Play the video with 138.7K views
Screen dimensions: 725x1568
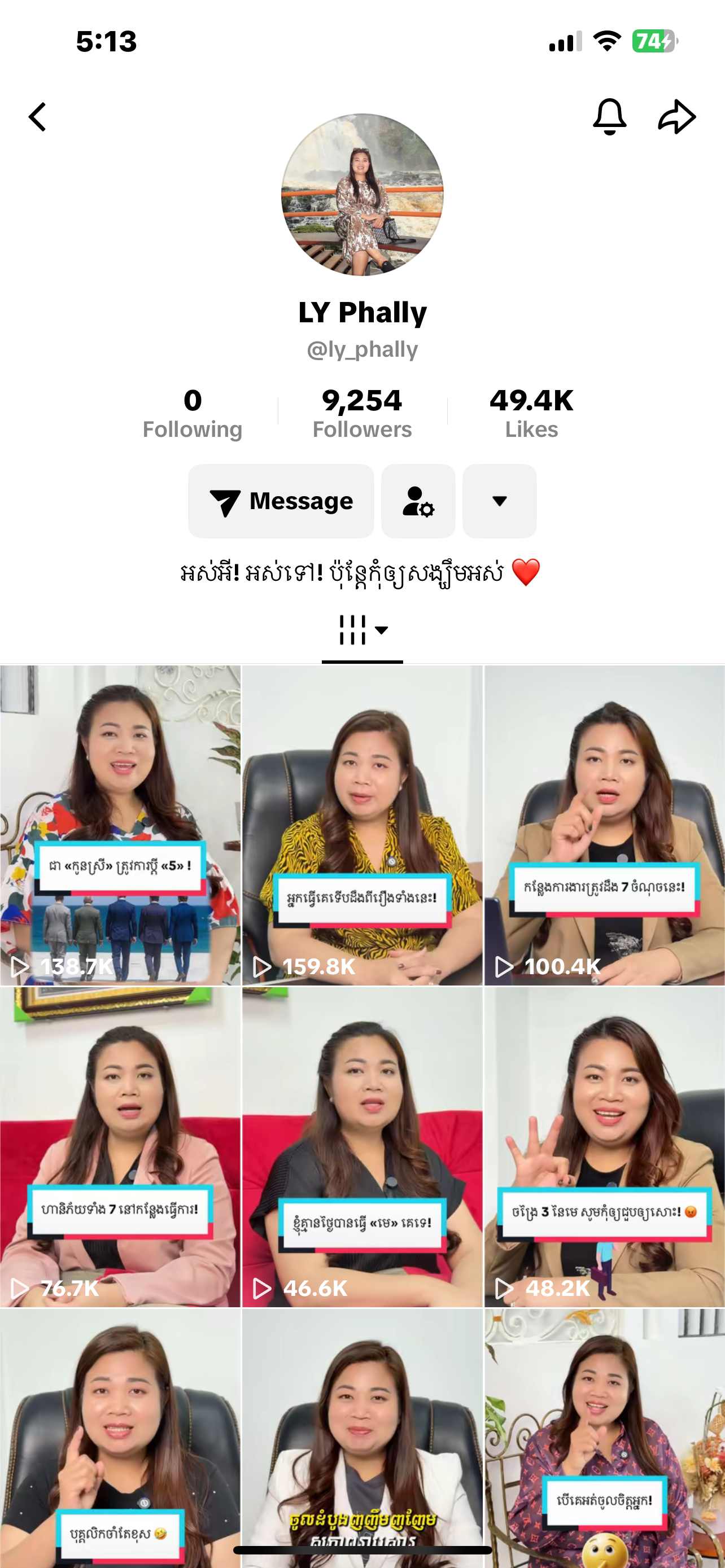120,825
